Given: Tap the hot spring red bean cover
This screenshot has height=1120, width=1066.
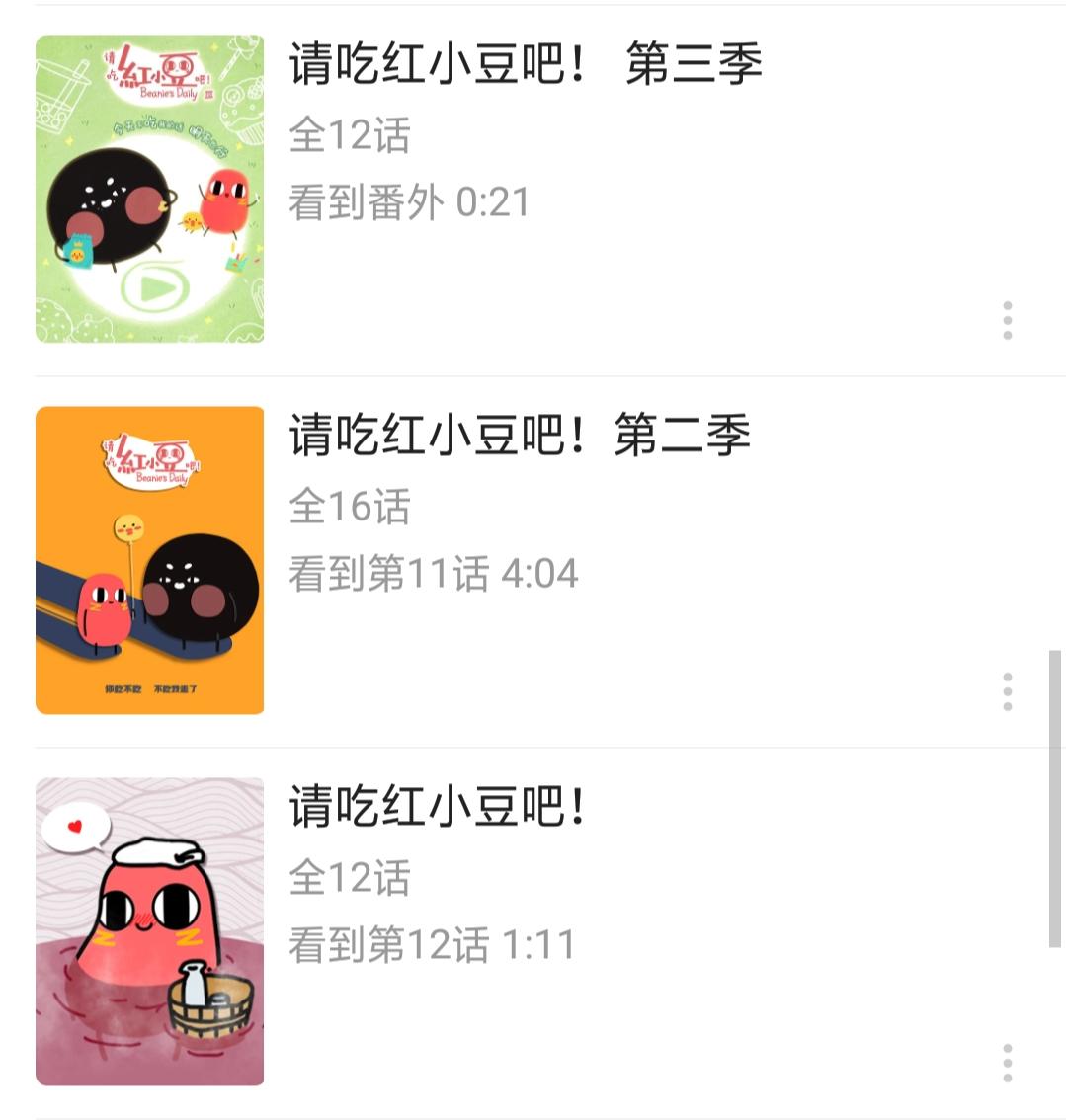Looking at the screenshot, I should pos(150,931).
